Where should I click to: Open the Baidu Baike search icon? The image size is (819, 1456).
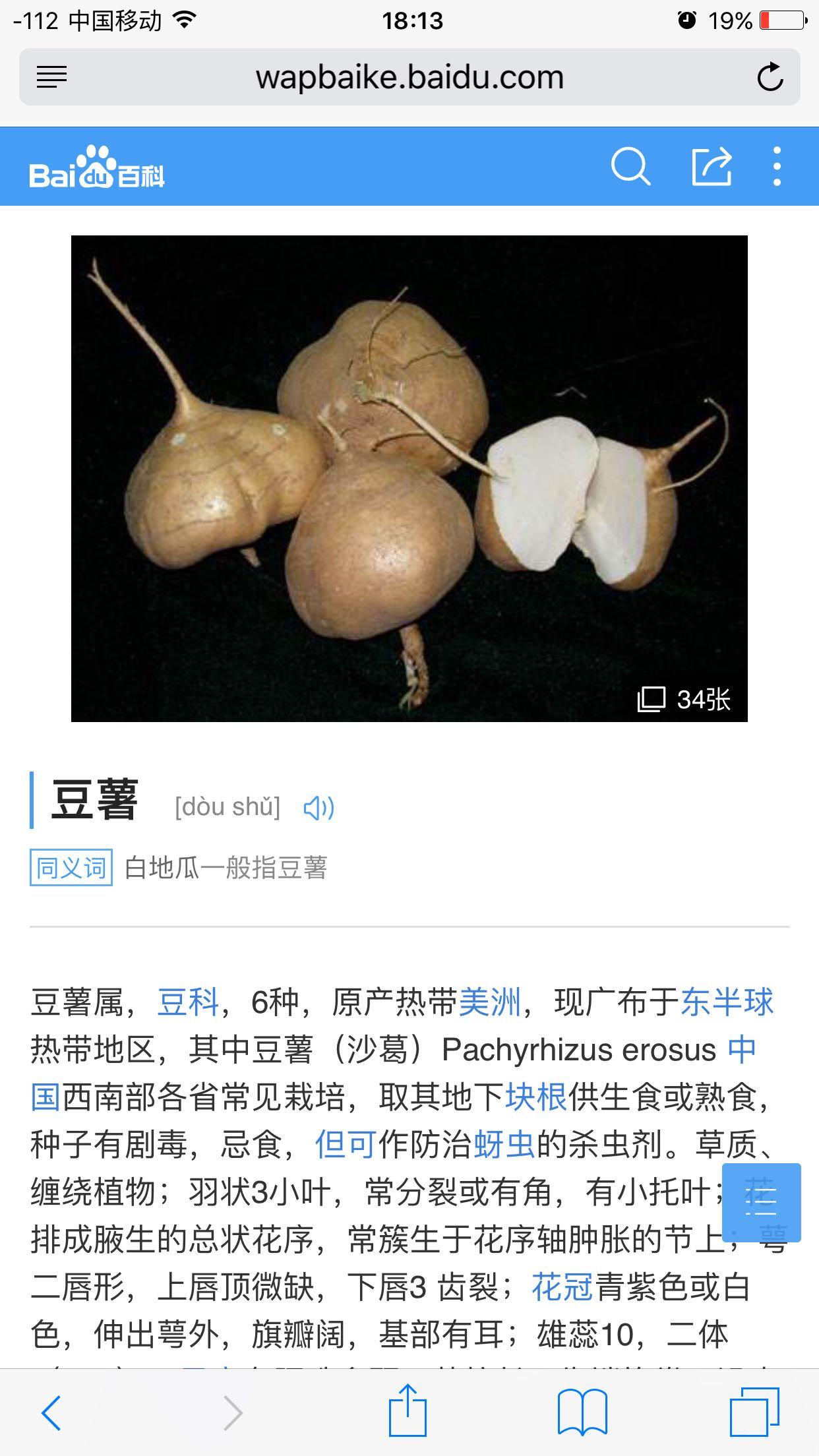click(x=632, y=167)
